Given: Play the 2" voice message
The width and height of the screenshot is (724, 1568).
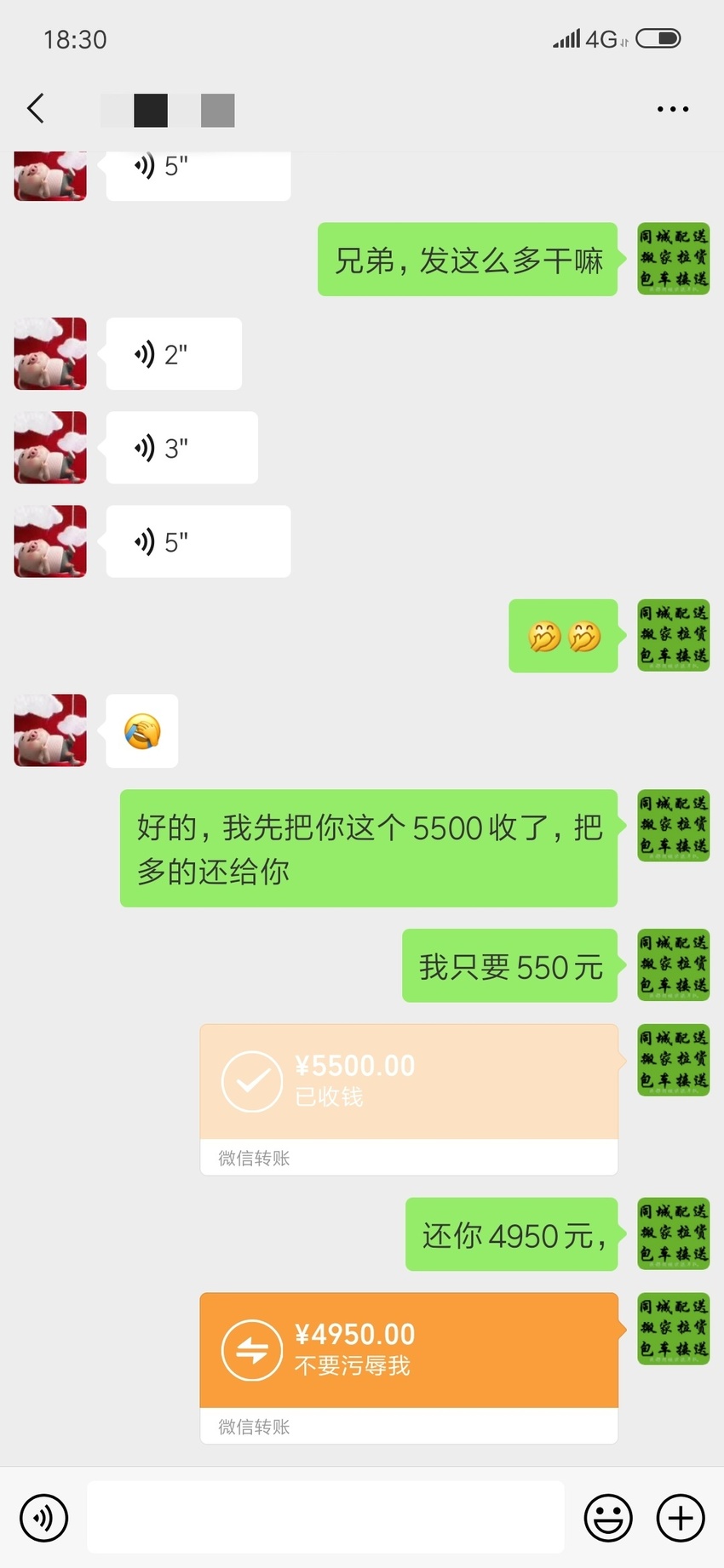Looking at the screenshot, I should (x=174, y=354).
